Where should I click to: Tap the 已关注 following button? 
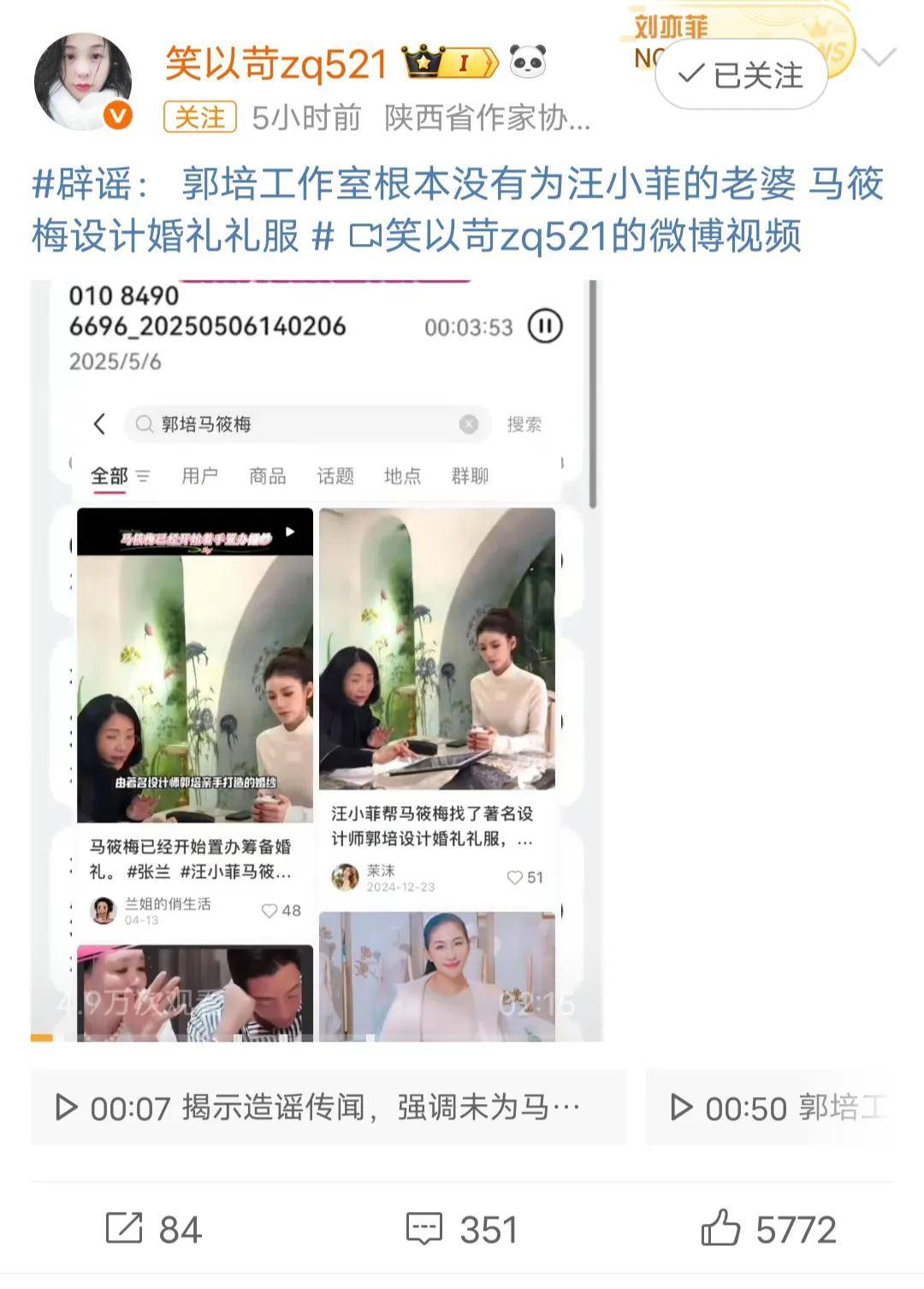click(x=741, y=75)
